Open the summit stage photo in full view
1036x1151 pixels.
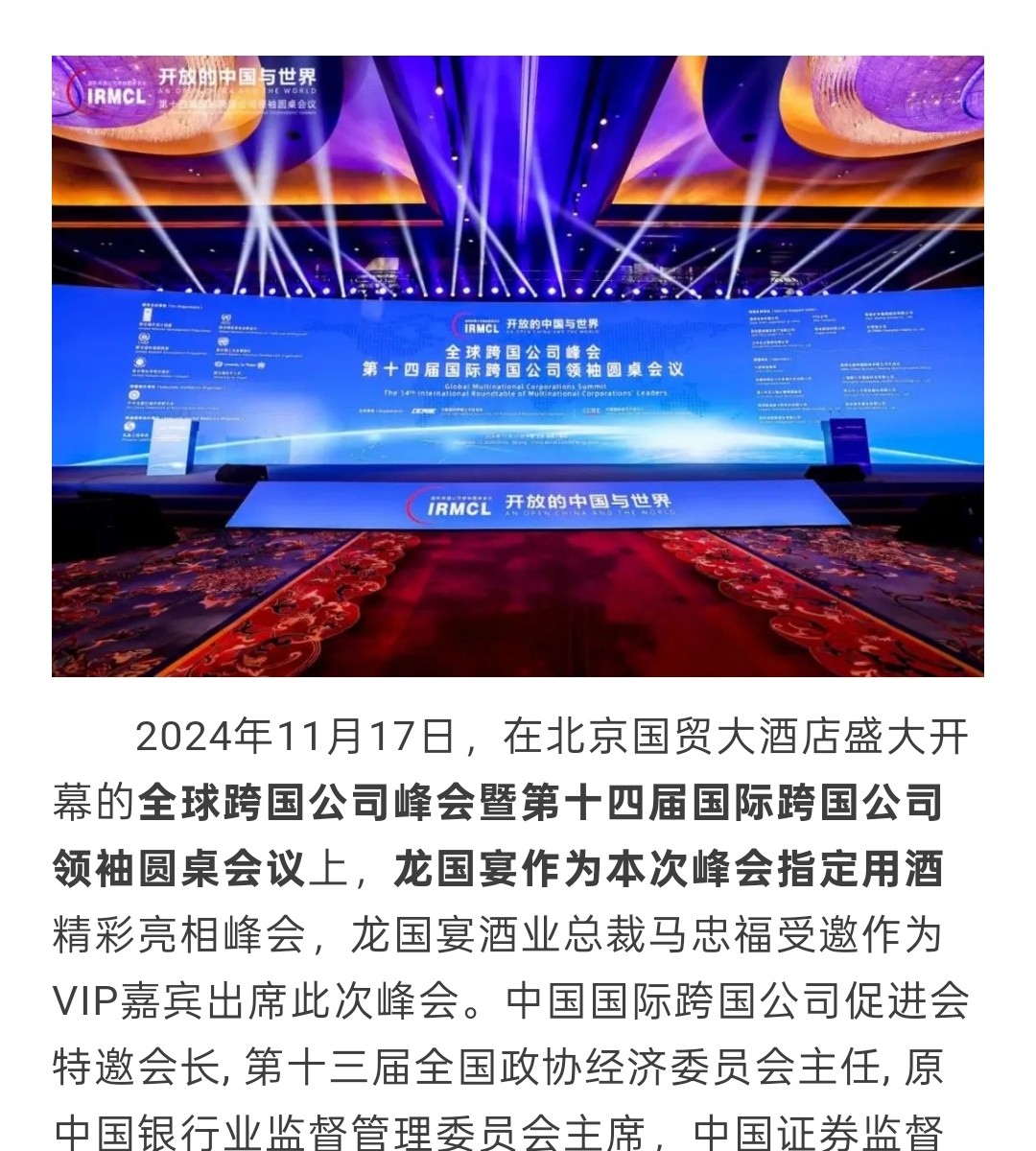pos(518,366)
